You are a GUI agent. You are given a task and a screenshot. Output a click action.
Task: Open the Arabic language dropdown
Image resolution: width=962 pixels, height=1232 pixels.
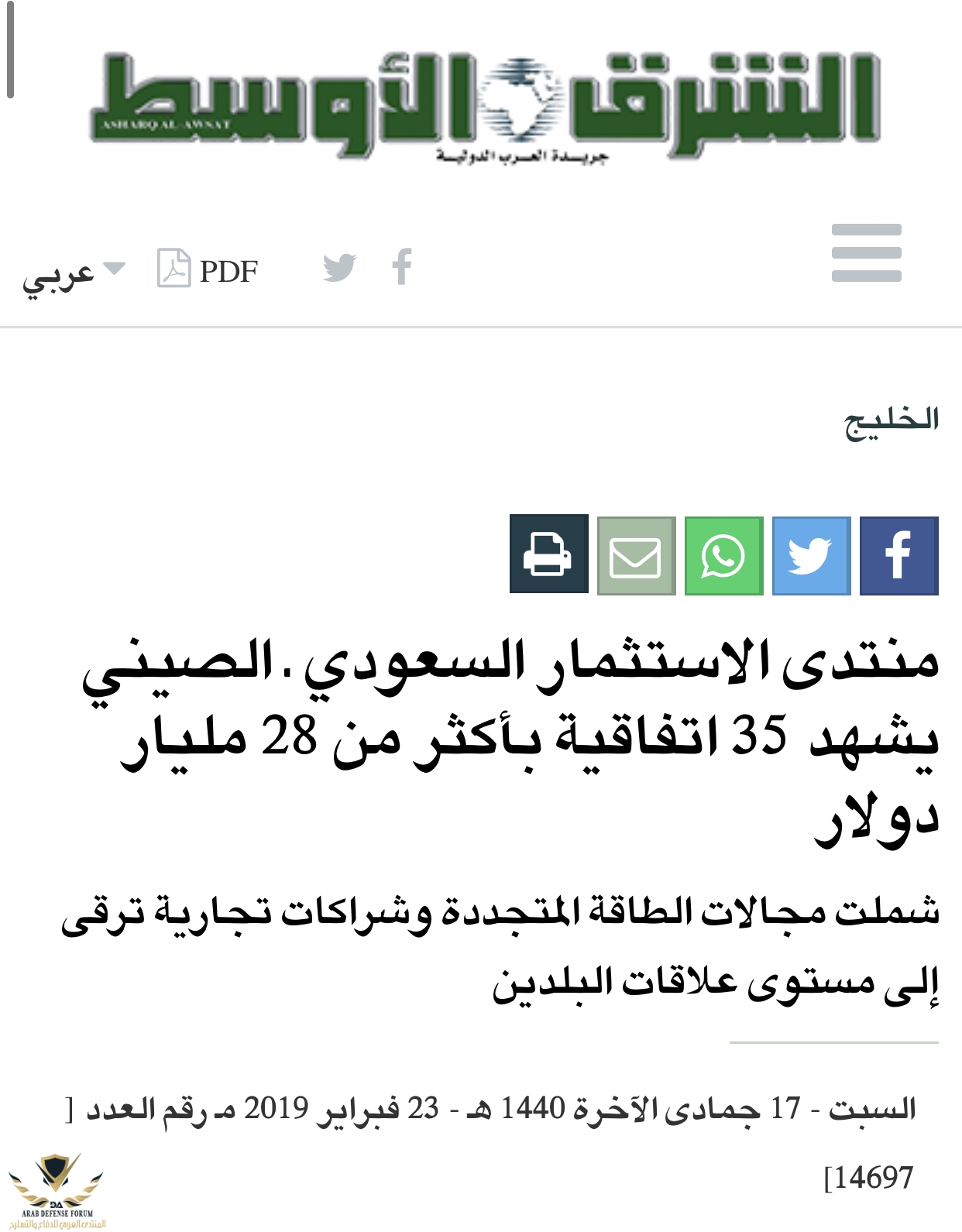pyautogui.click(x=74, y=273)
